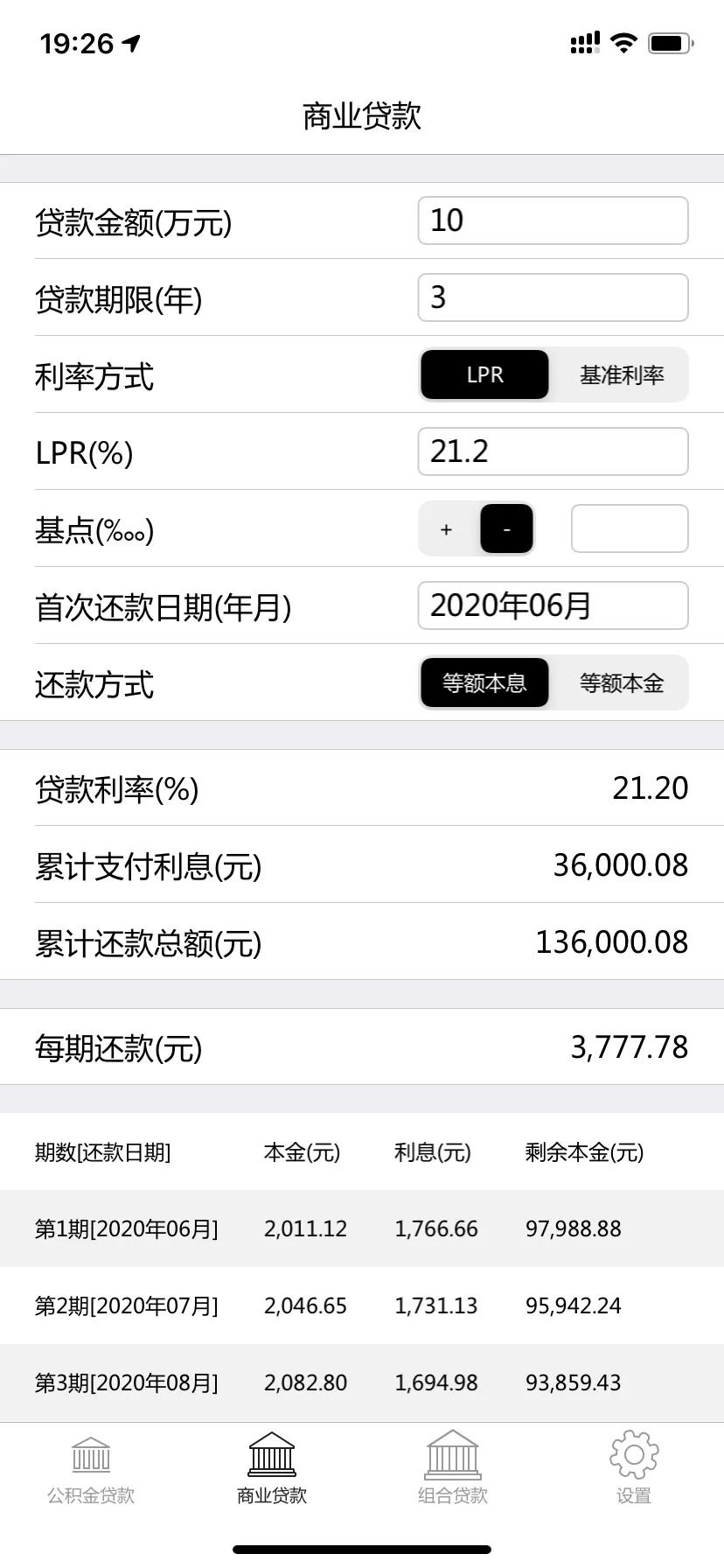Change the loan term value of 3
724x1568 pixels.
tap(552, 297)
